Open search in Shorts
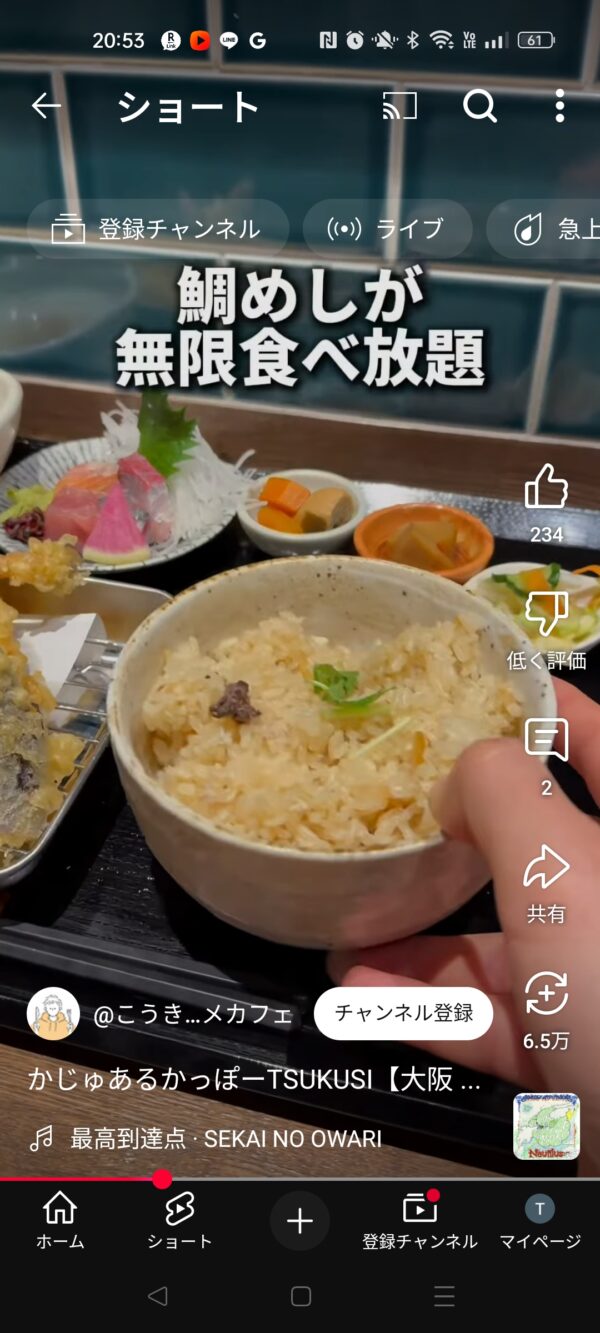The width and height of the screenshot is (600, 1333). tap(480, 106)
